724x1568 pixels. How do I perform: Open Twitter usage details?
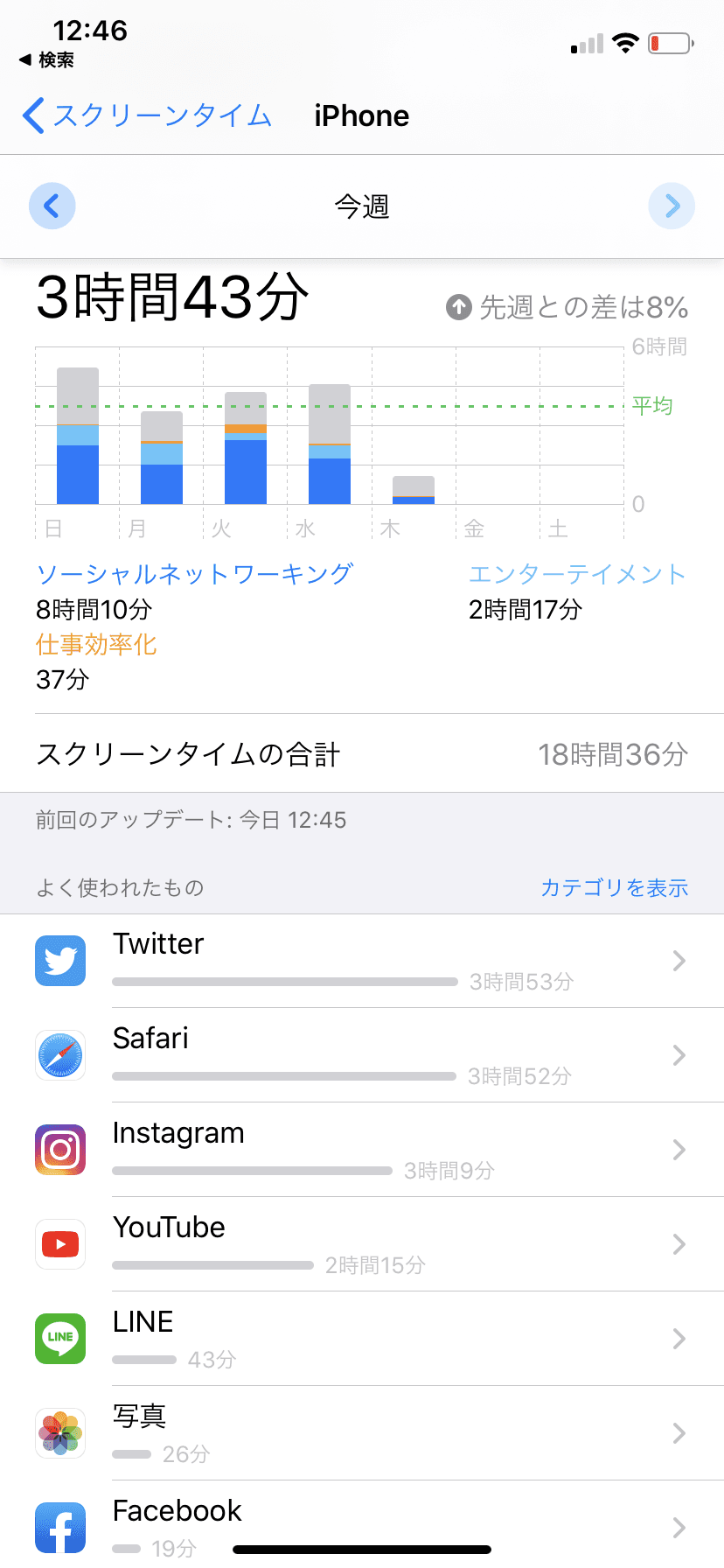click(362, 961)
